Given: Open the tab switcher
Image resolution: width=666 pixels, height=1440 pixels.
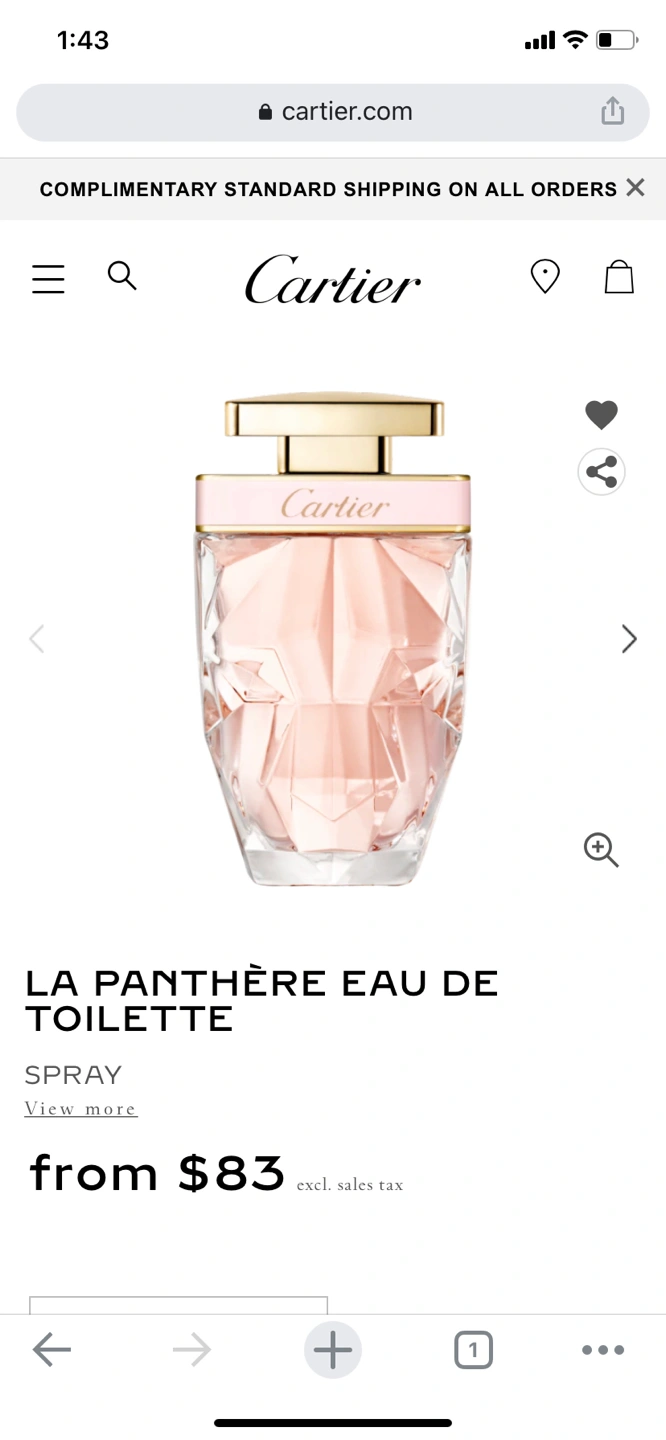Looking at the screenshot, I should pos(473,1351).
